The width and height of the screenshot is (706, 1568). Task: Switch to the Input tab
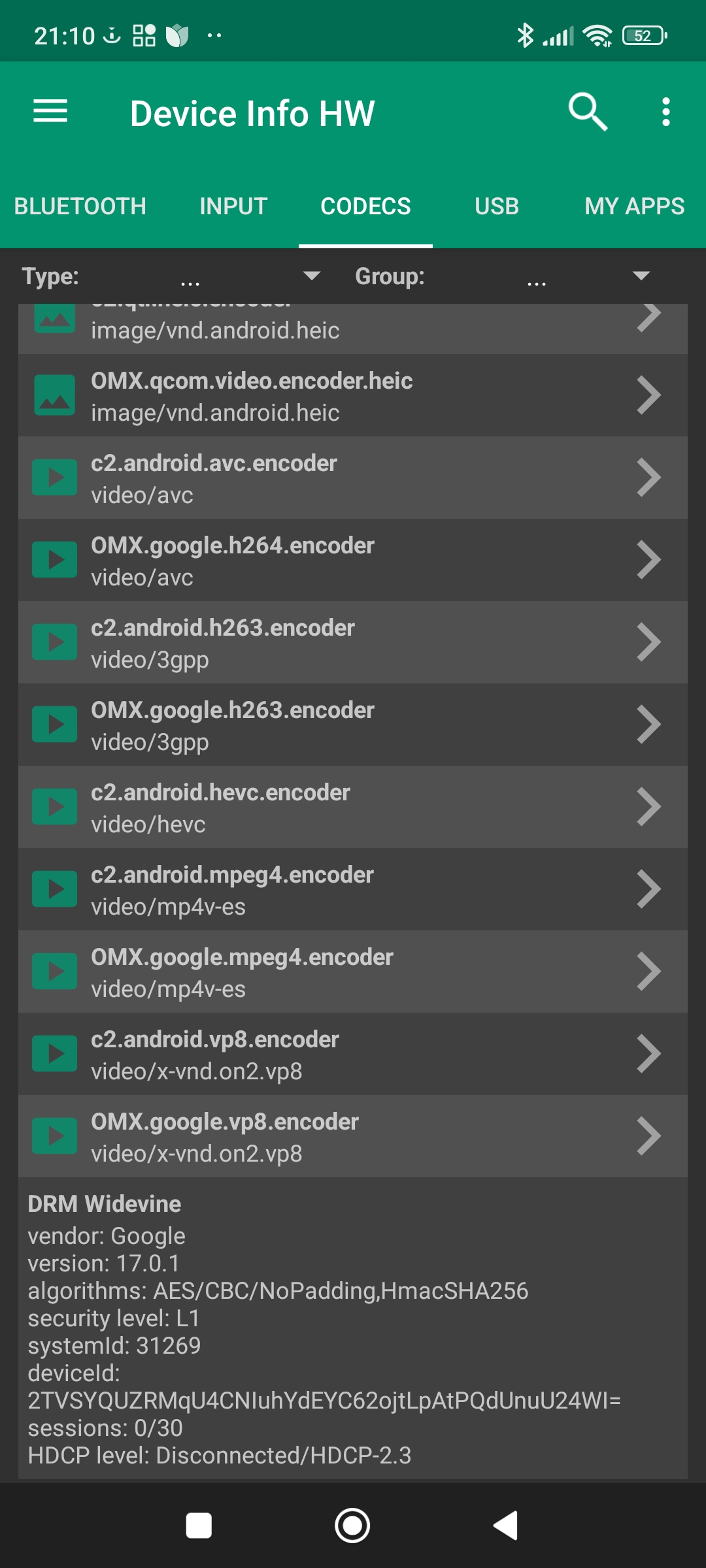[x=233, y=206]
